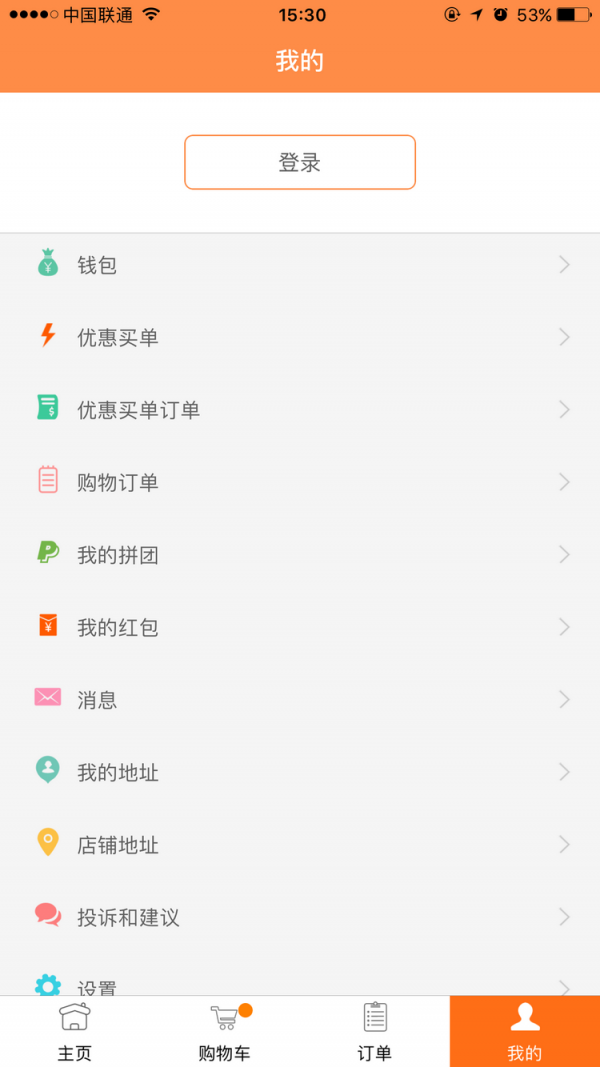Select the 我的 tab in bottom bar
Screen dimensions: 600x1067
[524, 1032]
